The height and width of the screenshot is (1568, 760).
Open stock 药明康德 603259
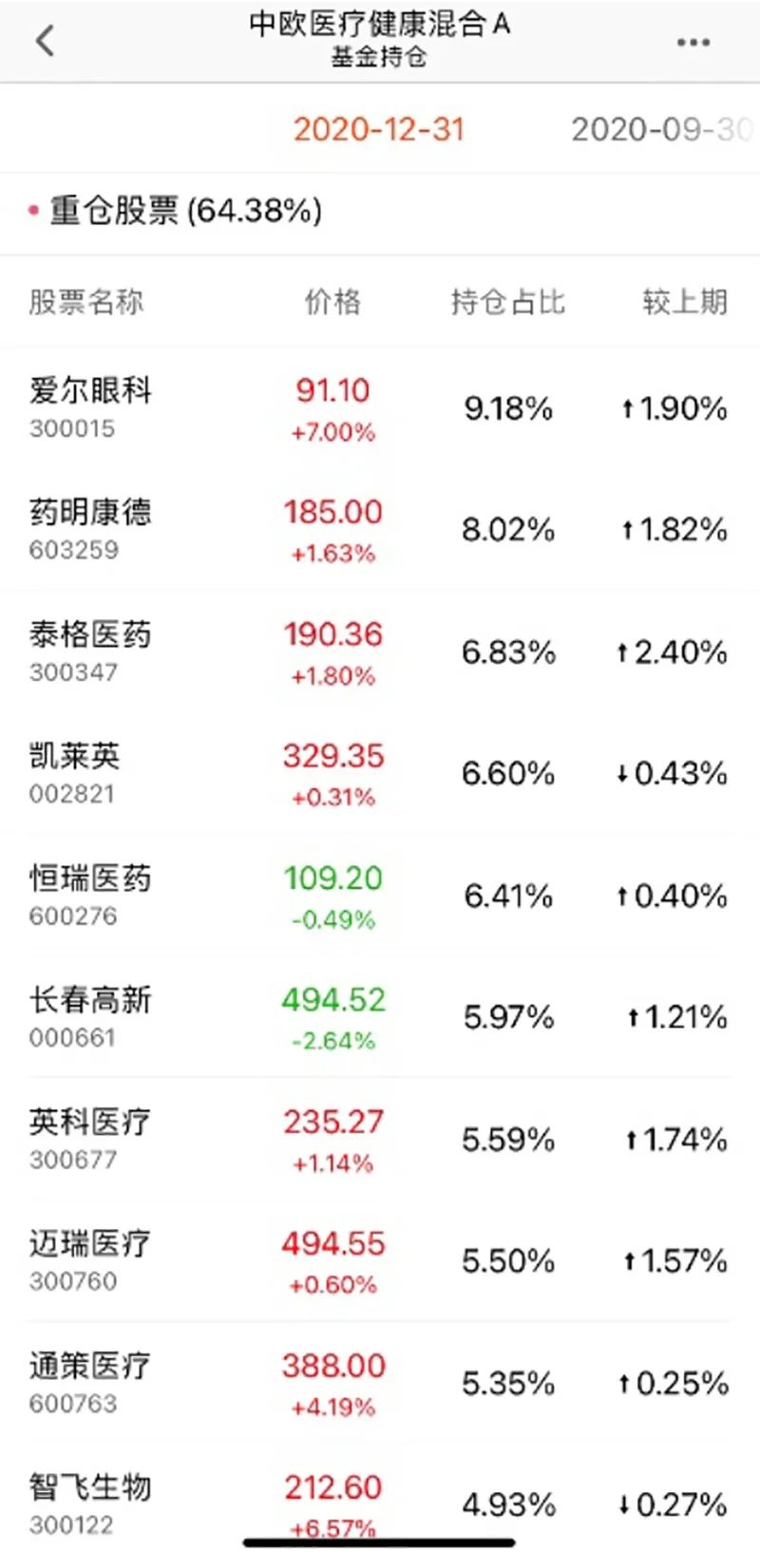pos(380,530)
